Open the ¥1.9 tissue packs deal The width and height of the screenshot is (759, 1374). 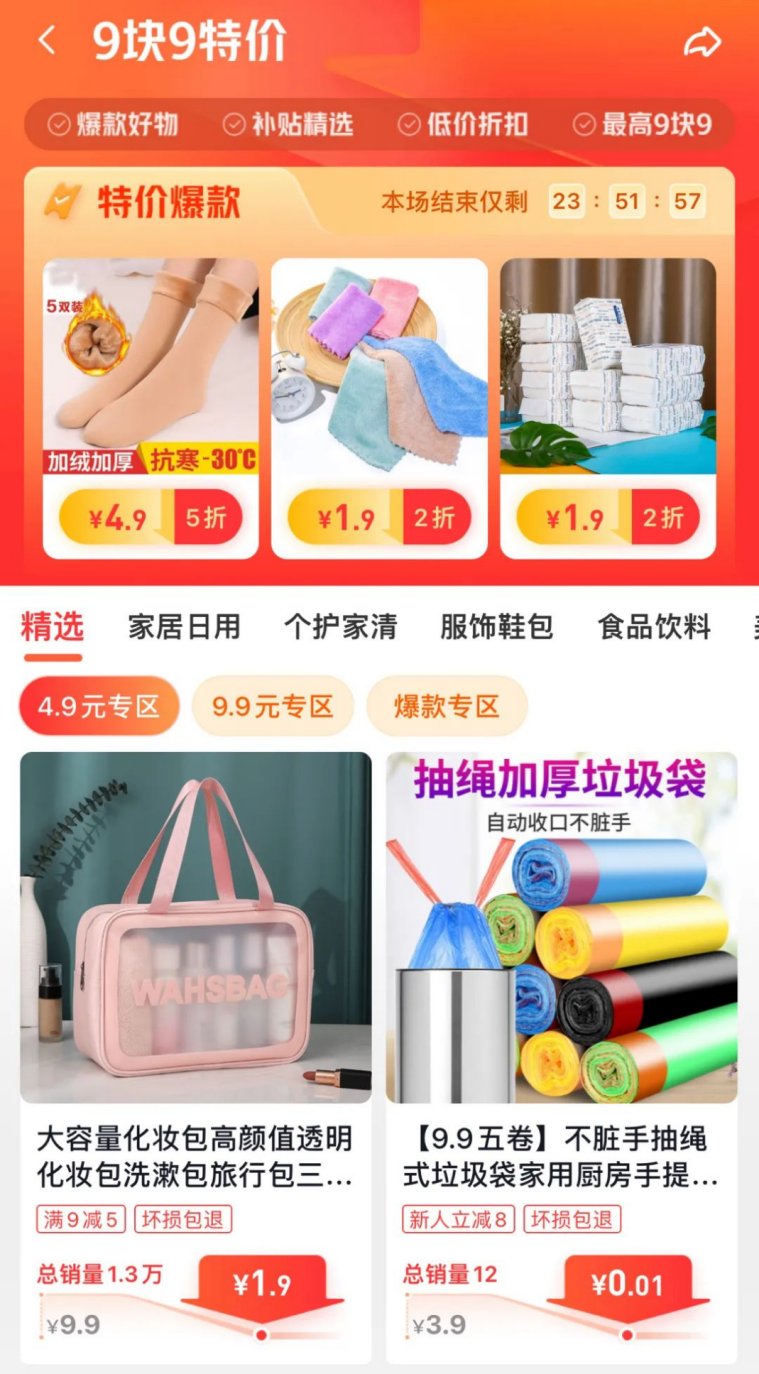[607, 408]
